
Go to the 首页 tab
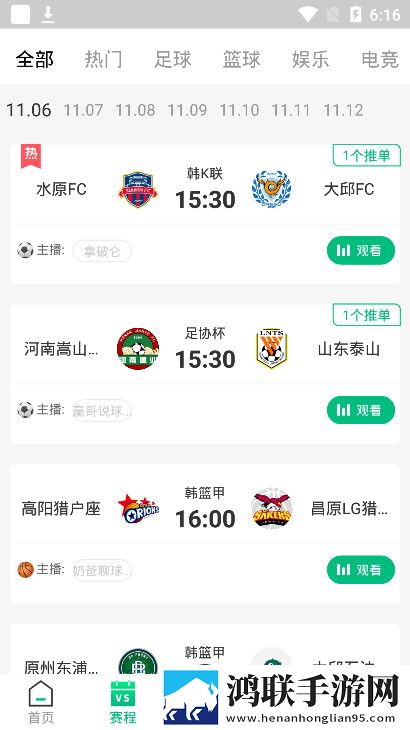coord(41,702)
